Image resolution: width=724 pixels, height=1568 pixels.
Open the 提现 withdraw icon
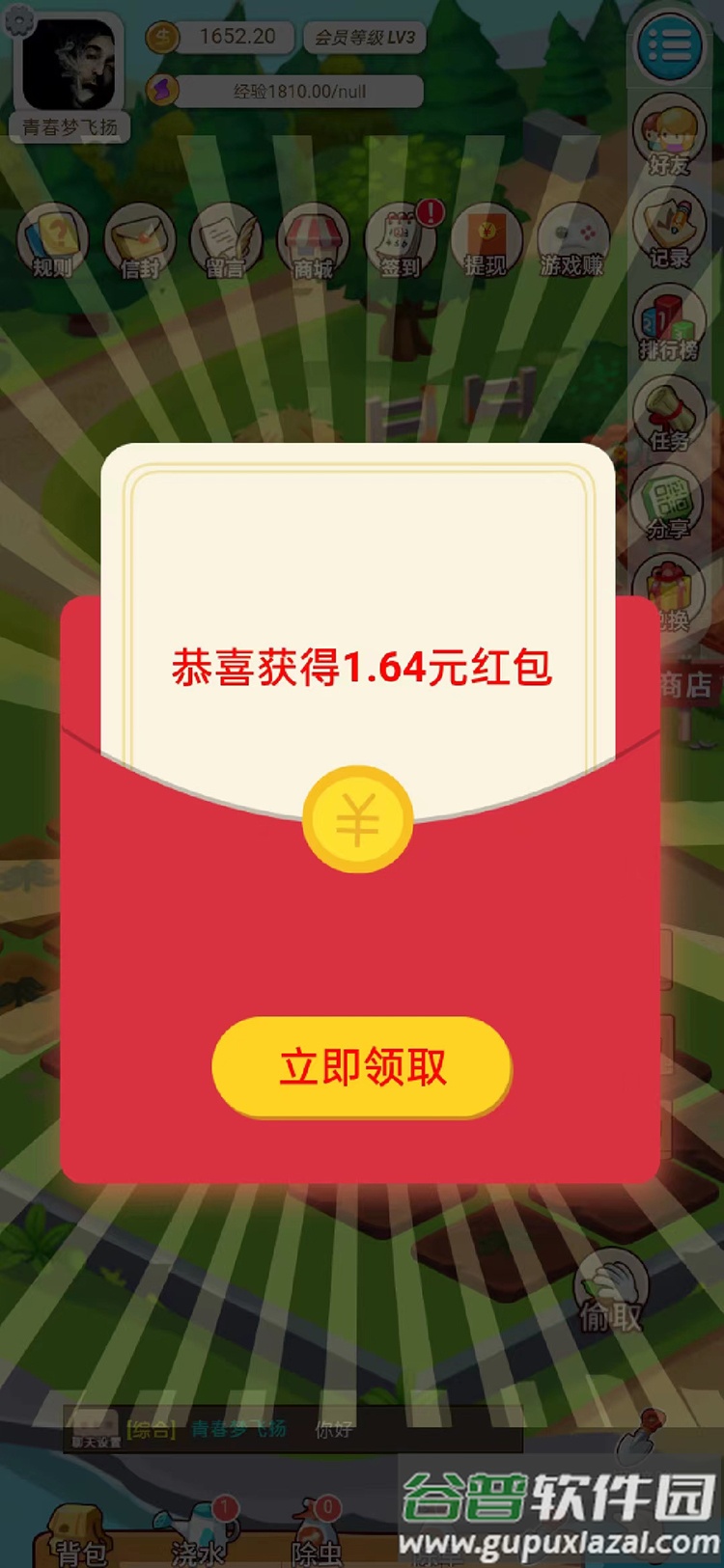pyautogui.click(x=486, y=241)
